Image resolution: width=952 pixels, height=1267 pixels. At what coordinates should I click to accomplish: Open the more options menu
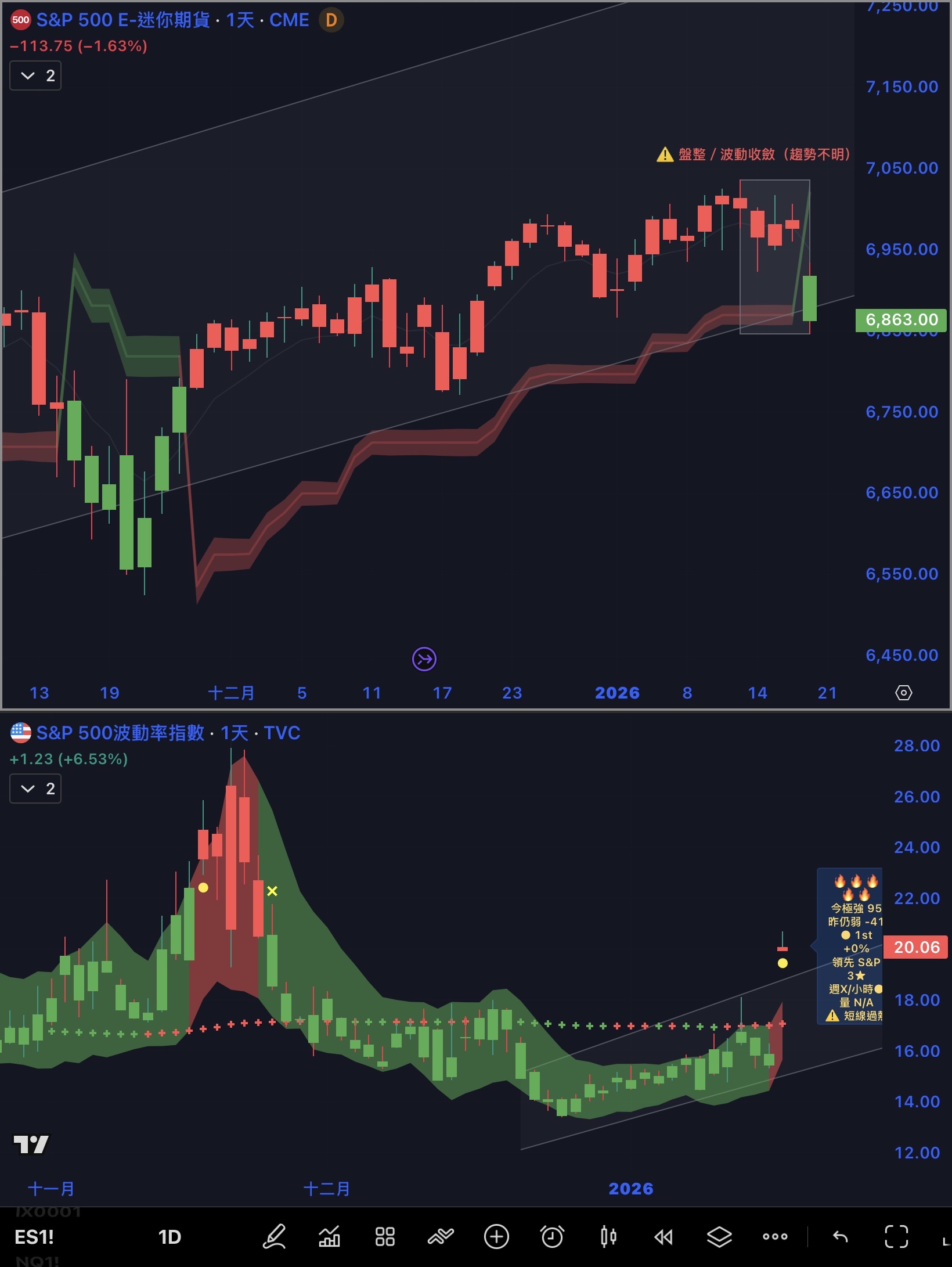click(775, 1237)
